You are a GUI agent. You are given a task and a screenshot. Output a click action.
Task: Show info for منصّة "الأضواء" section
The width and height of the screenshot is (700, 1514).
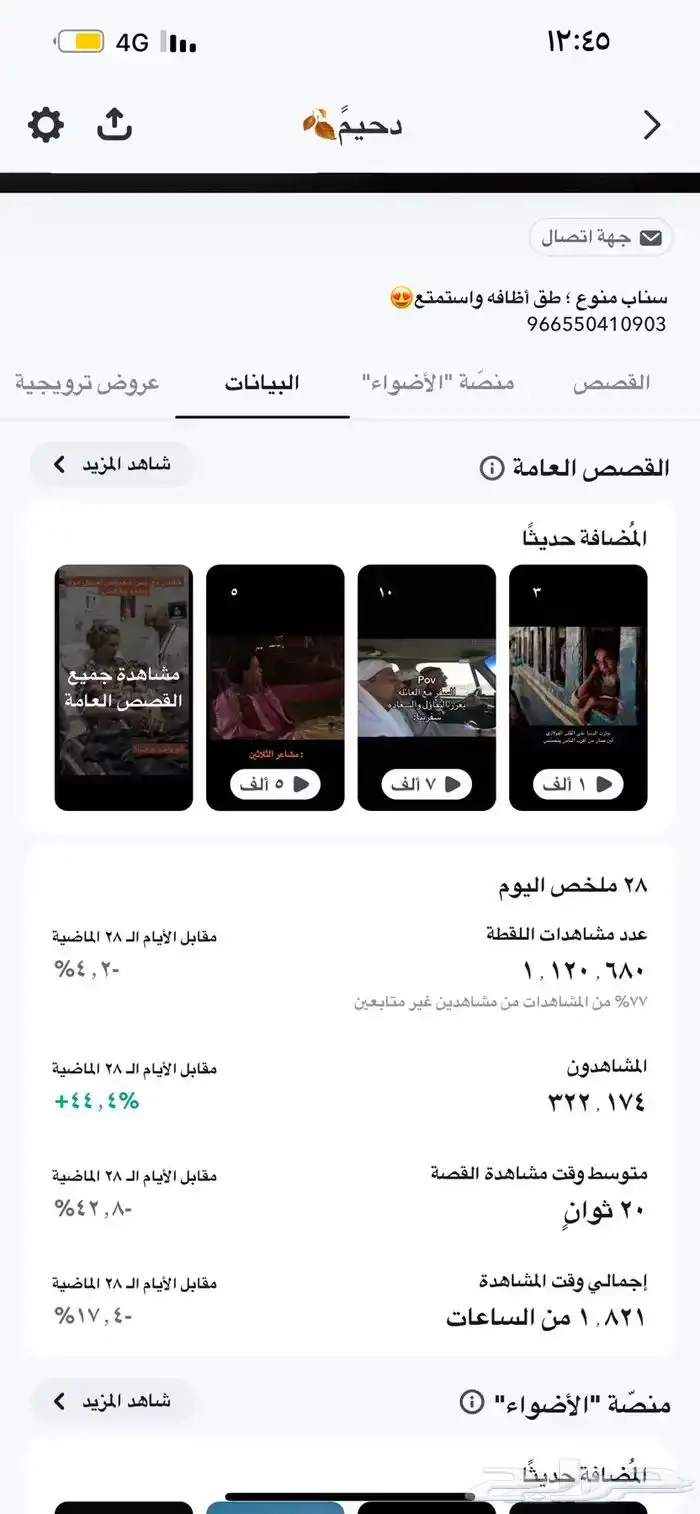point(471,1402)
